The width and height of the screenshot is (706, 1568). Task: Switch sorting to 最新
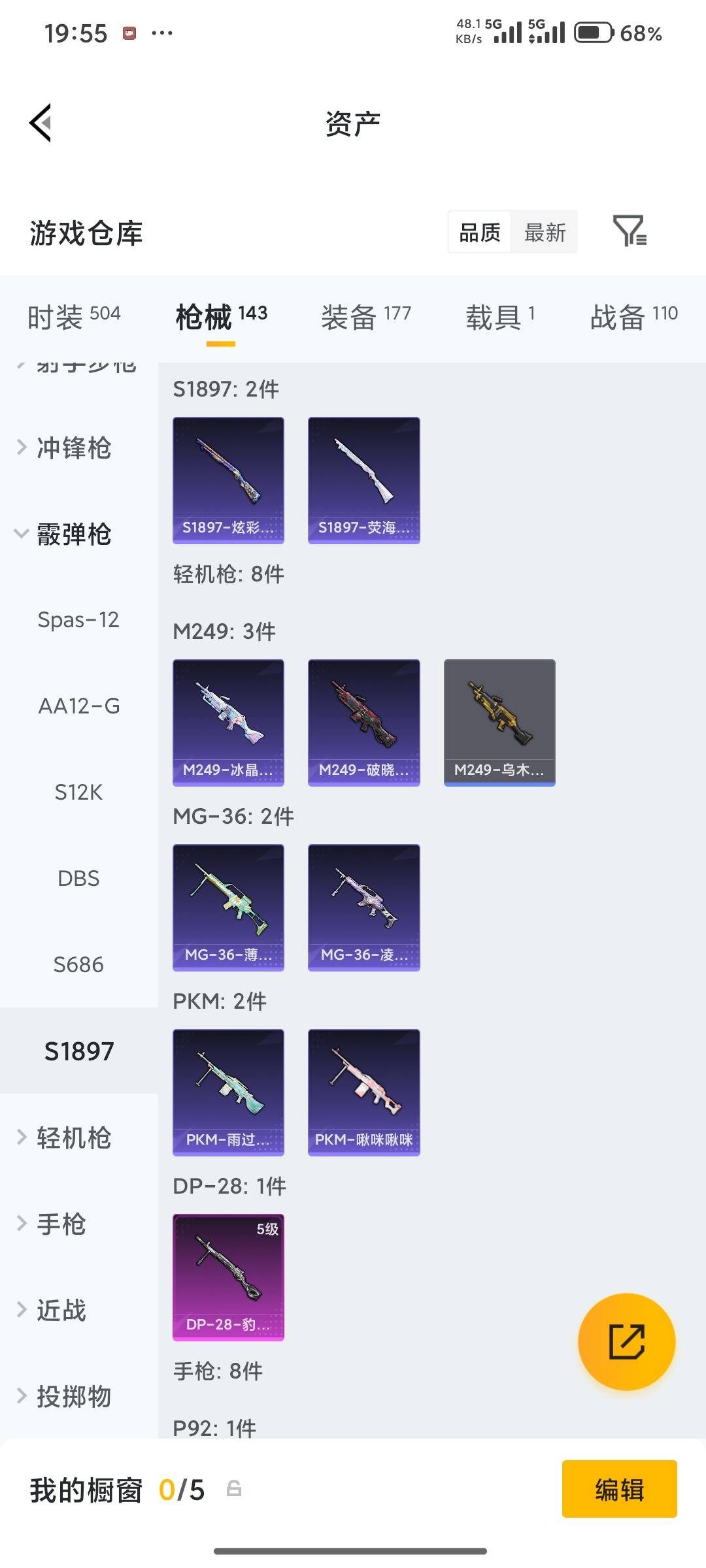[545, 232]
